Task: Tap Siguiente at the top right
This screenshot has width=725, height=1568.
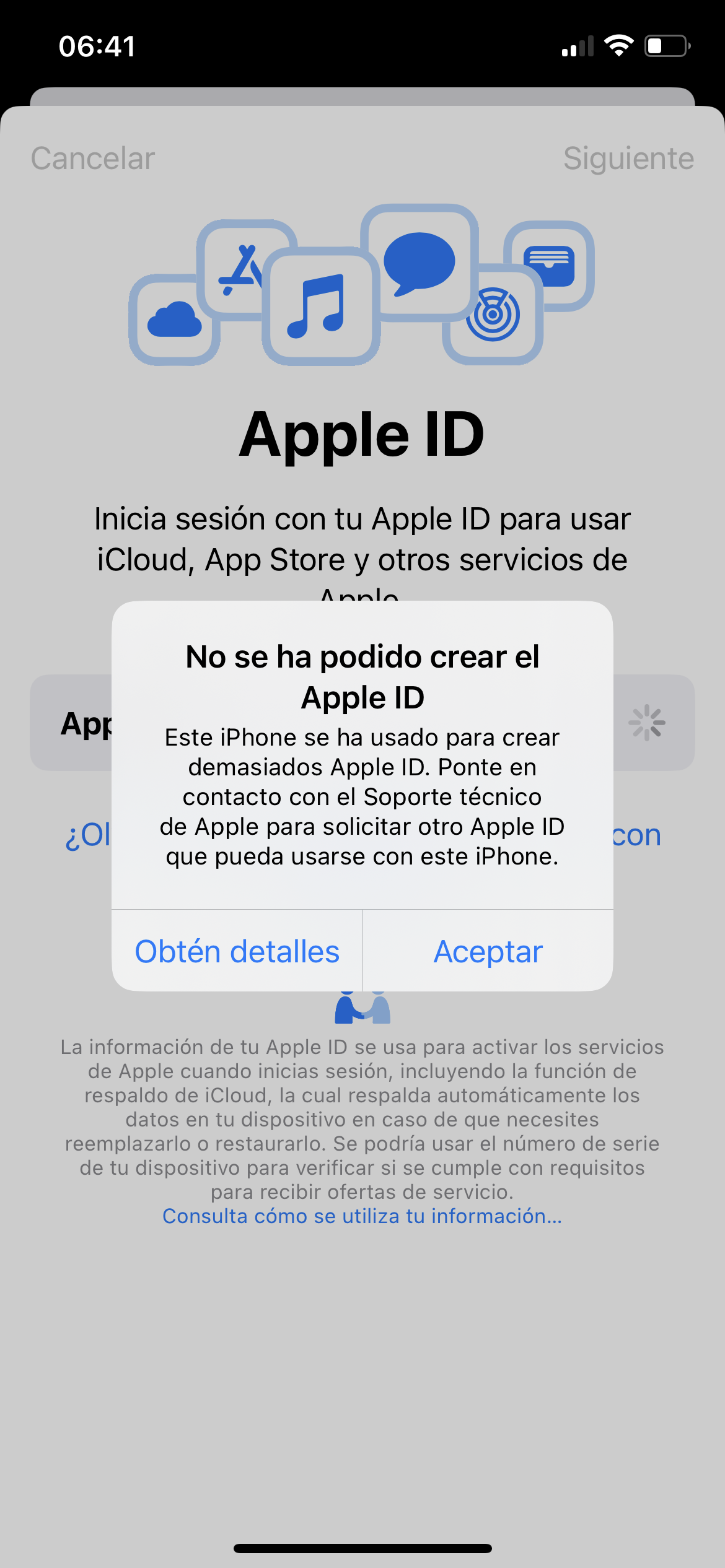Action: (628, 158)
